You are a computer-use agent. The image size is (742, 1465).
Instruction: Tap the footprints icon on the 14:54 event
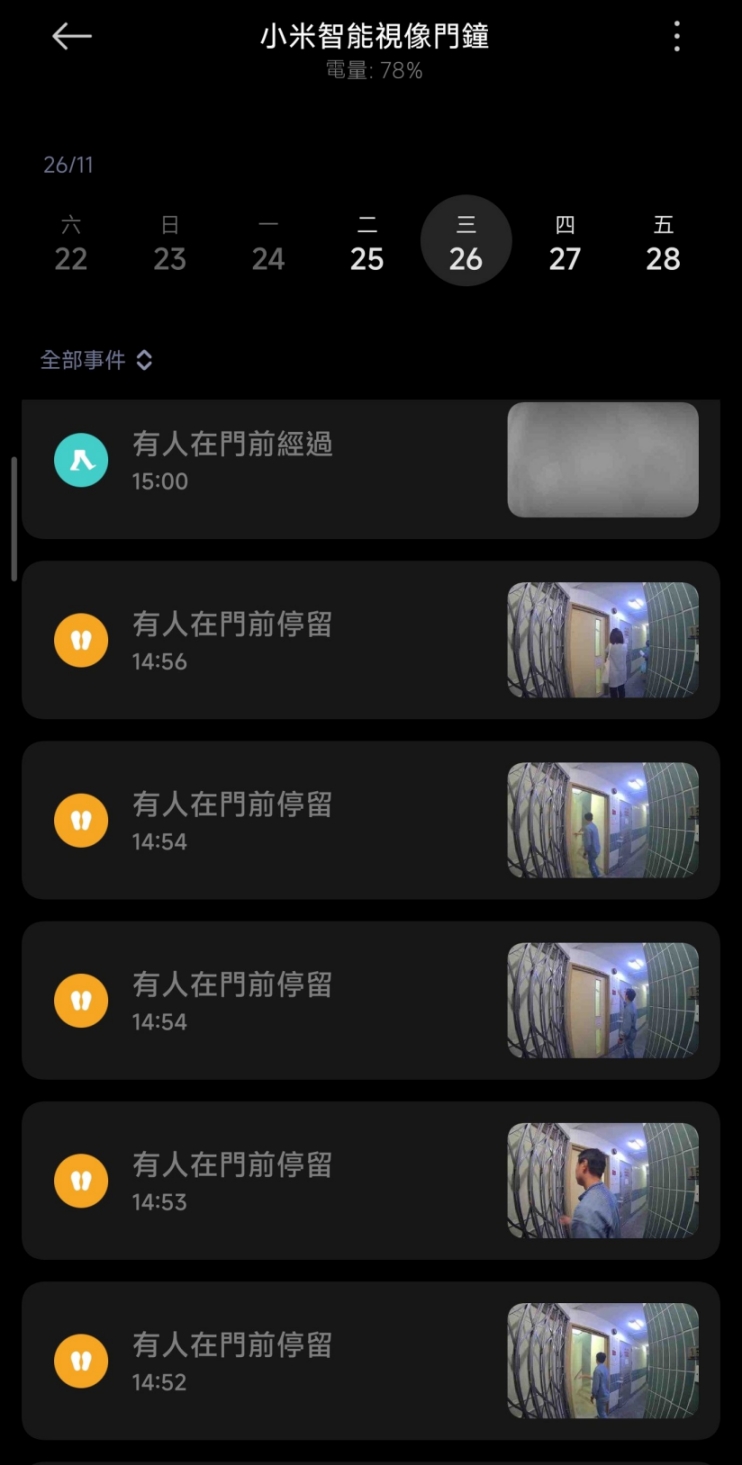coord(80,819)
